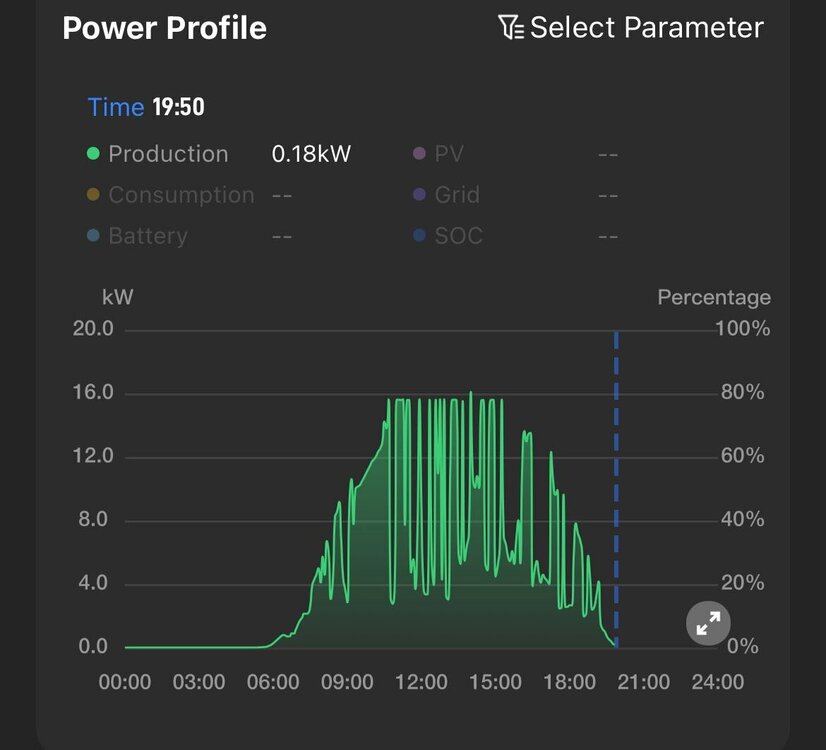Viewport: 826px width, 750px height.
Task: Open the Select Parameter filter
Action: [631, 28]
